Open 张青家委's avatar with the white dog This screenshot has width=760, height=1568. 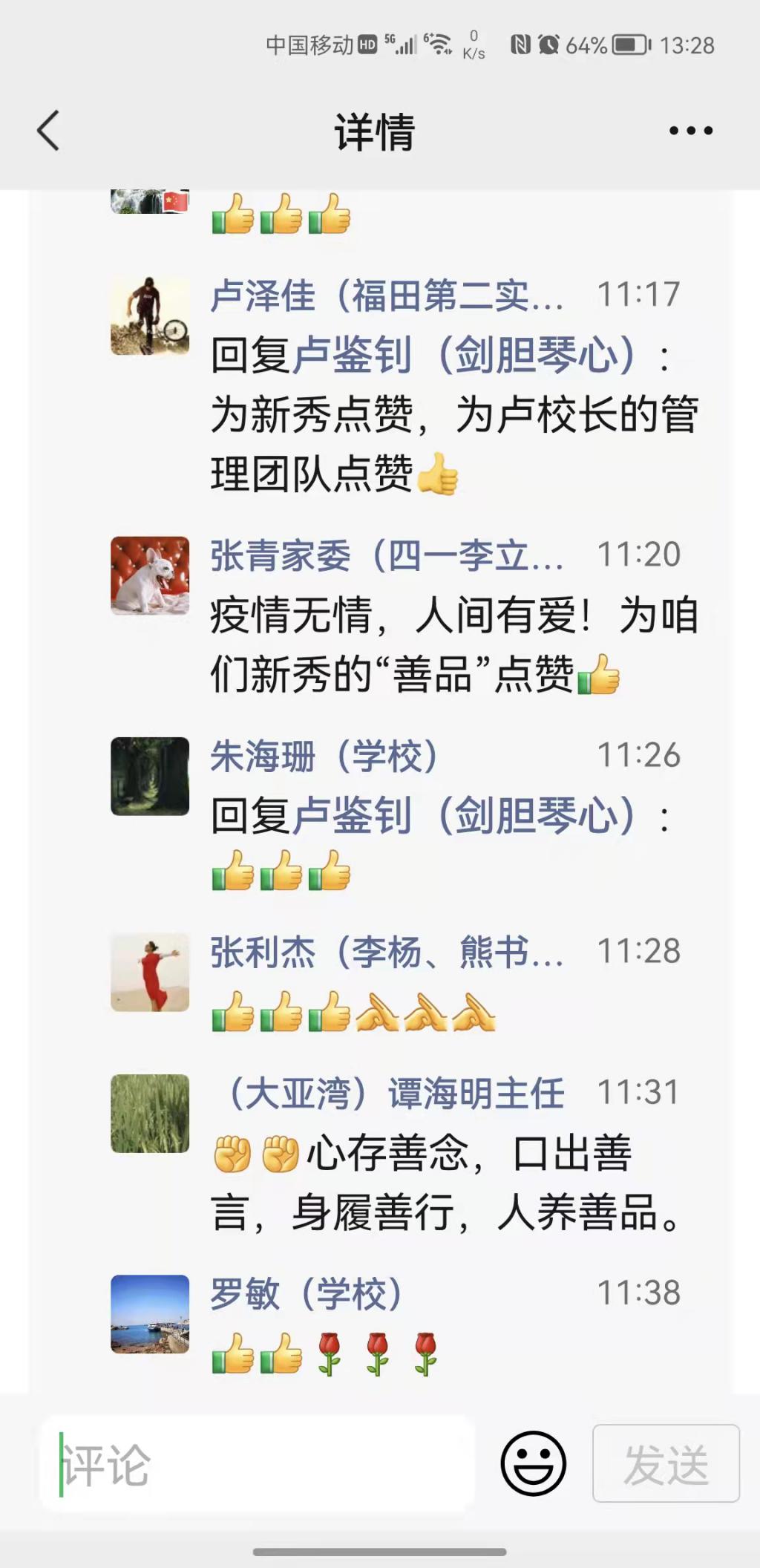(x=150, y=575)
